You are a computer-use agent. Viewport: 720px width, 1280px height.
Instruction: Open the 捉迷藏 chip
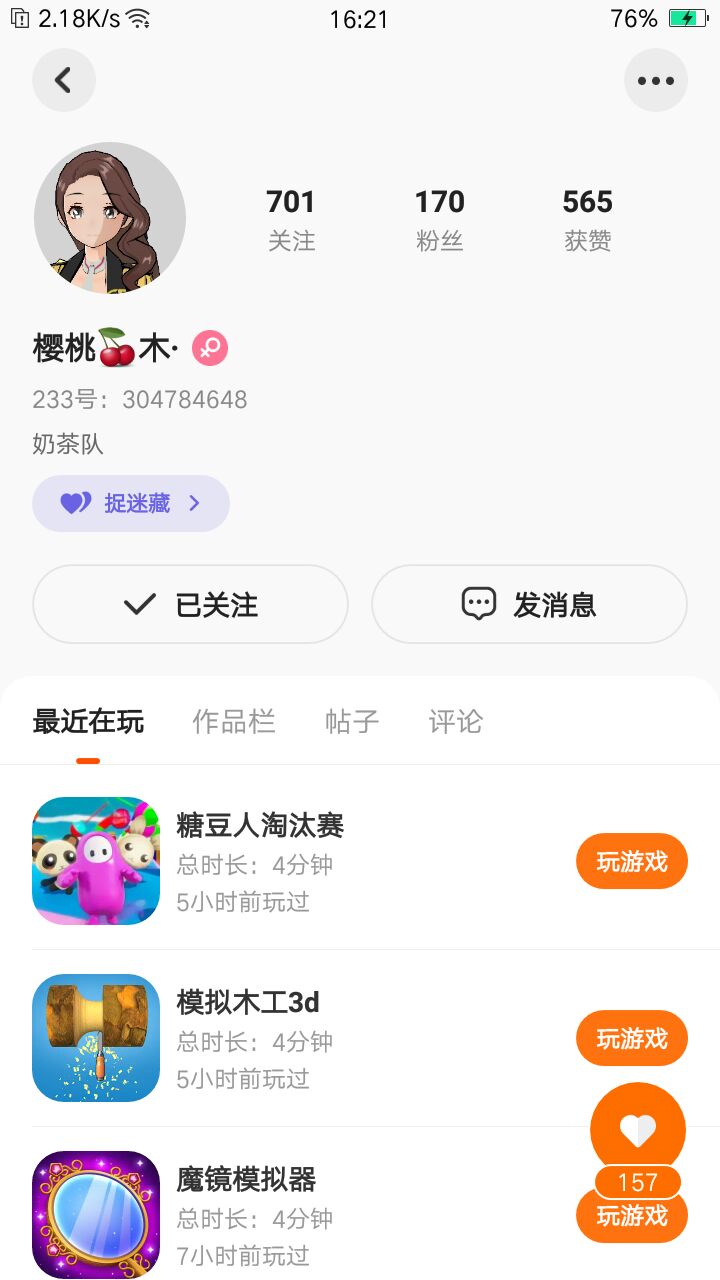coord(131,503)
